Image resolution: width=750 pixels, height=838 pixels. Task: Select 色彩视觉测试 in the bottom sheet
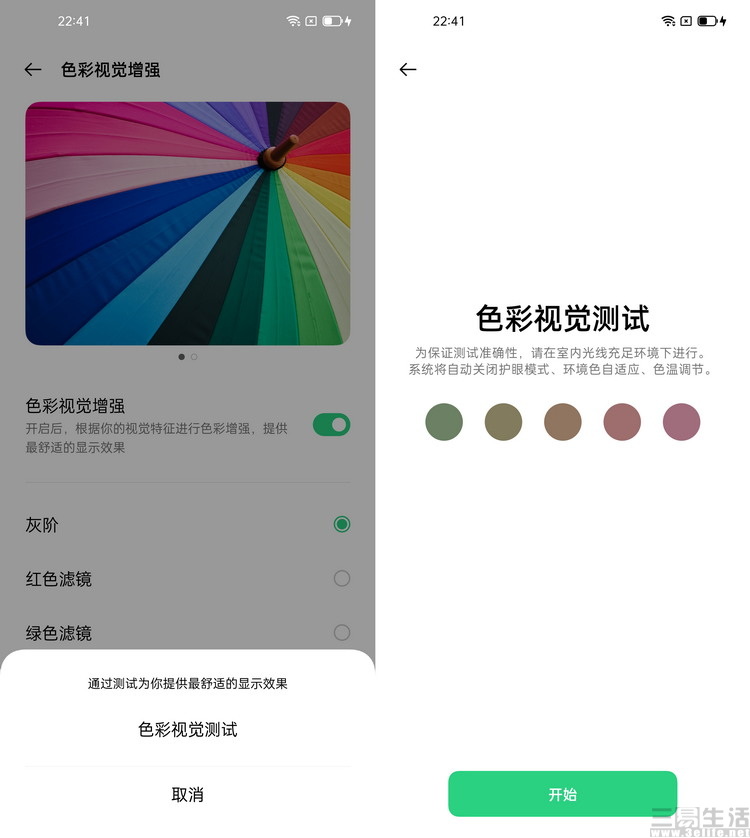(188, 730)
